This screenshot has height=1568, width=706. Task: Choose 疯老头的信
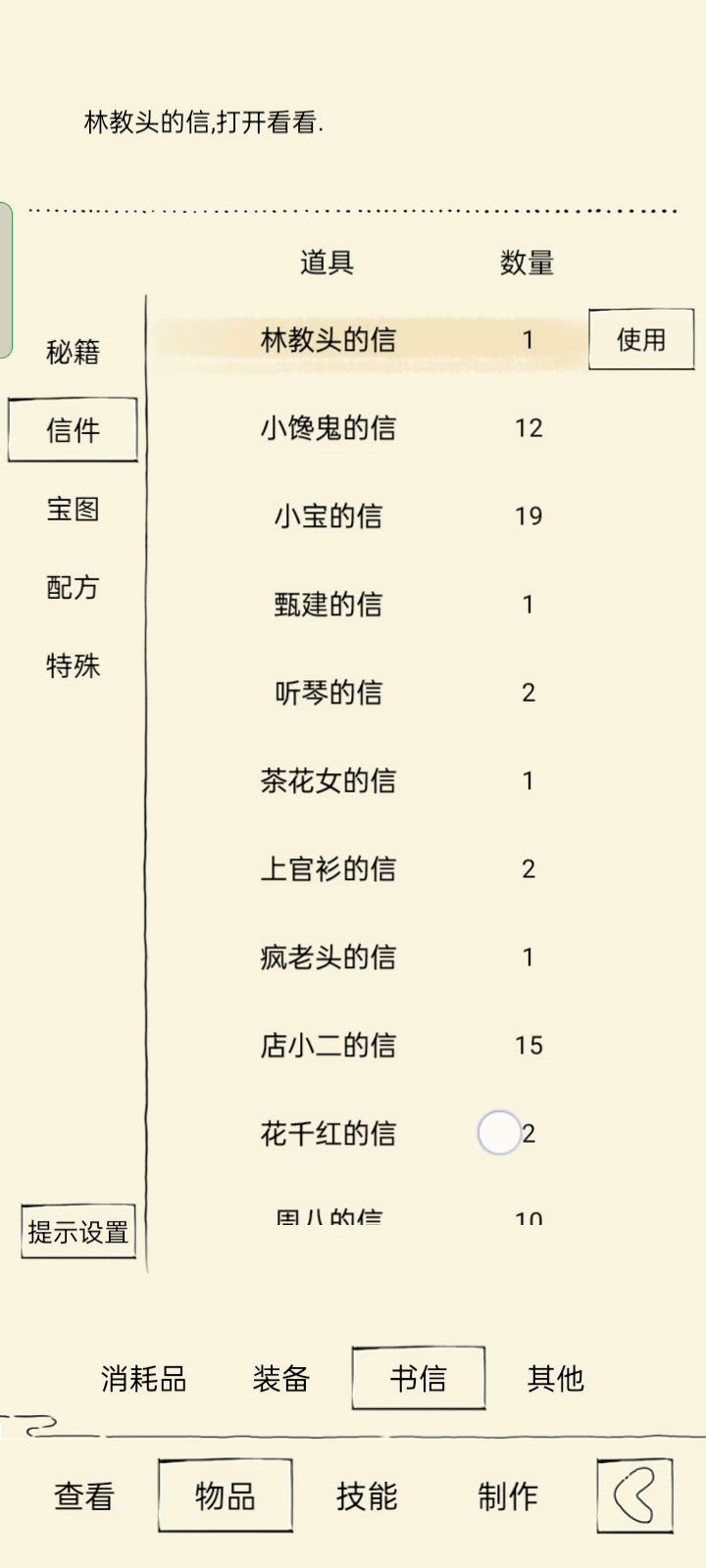point(328,957)
